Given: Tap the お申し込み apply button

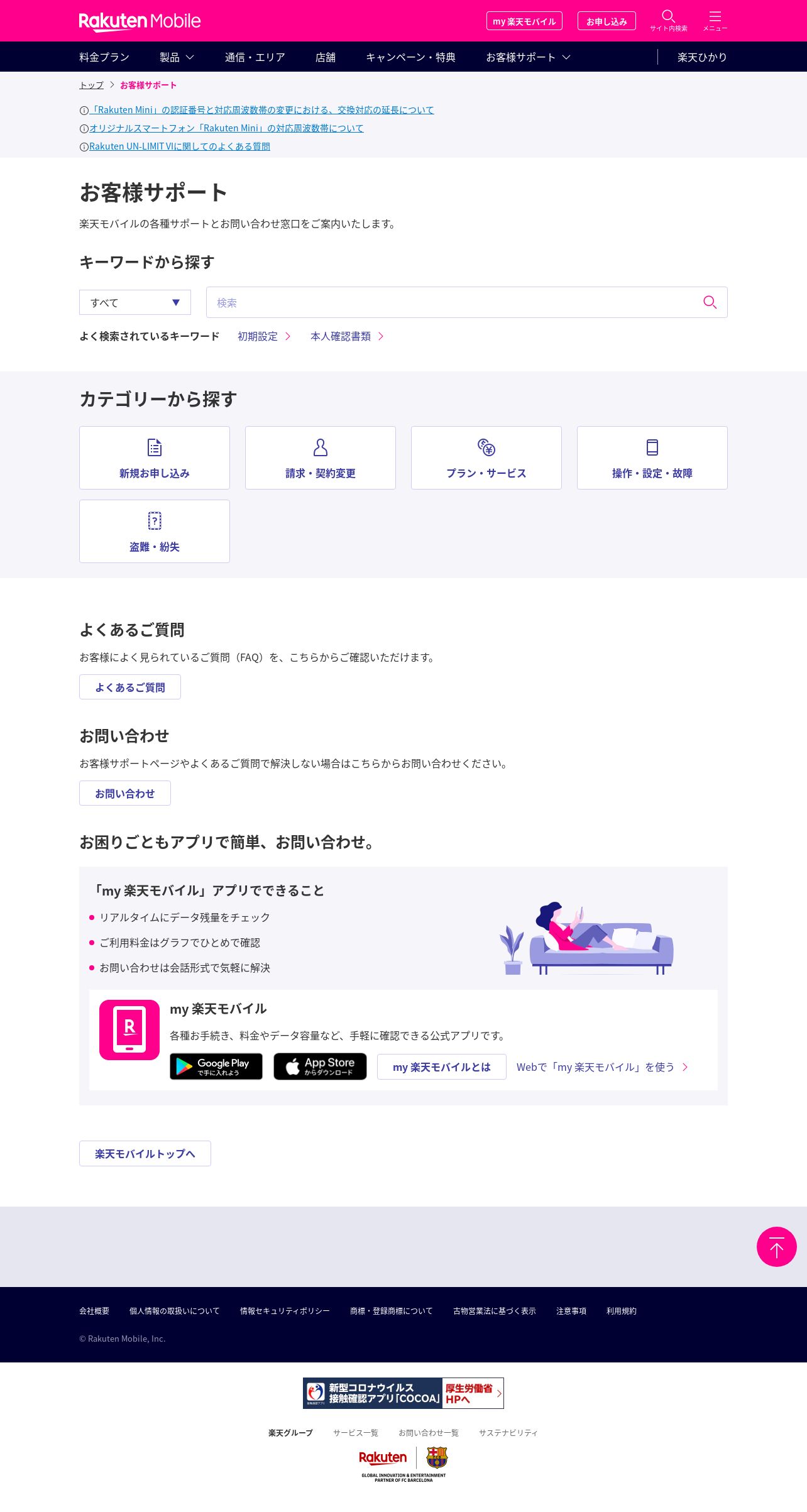Looking at the screenshot, I should pos(607,21).
